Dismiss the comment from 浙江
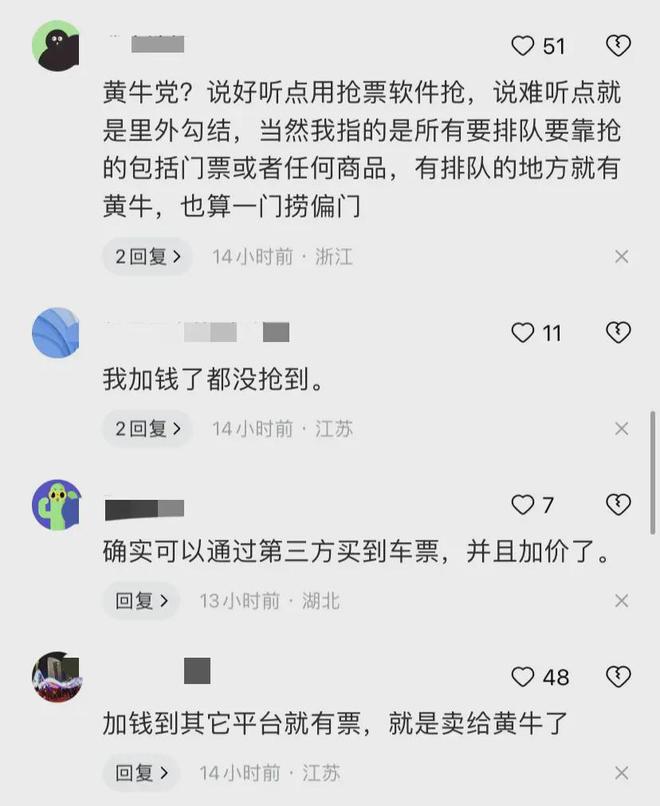 coord(621,257)
